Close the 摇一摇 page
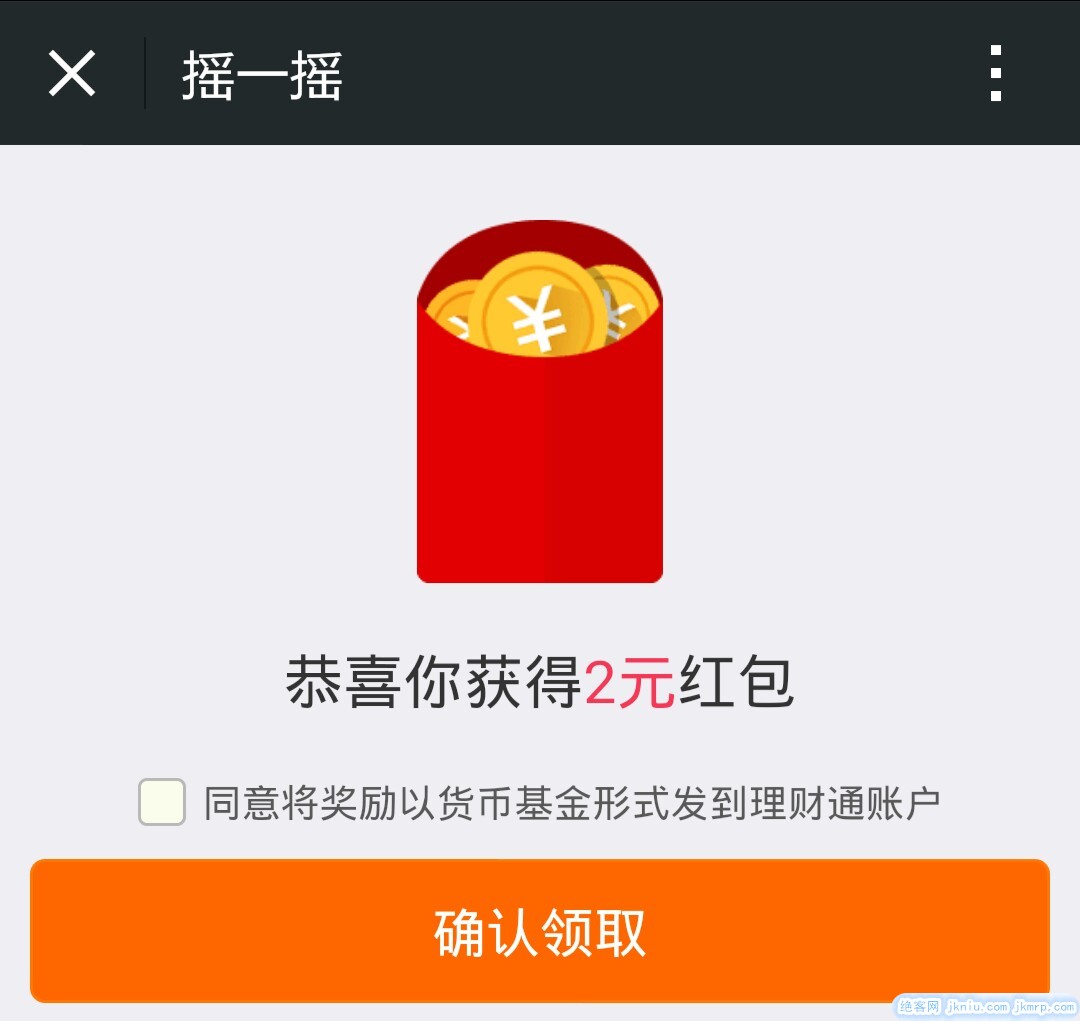The width and height of the screenshot is (1080, 1021). (x=72, y=73)
